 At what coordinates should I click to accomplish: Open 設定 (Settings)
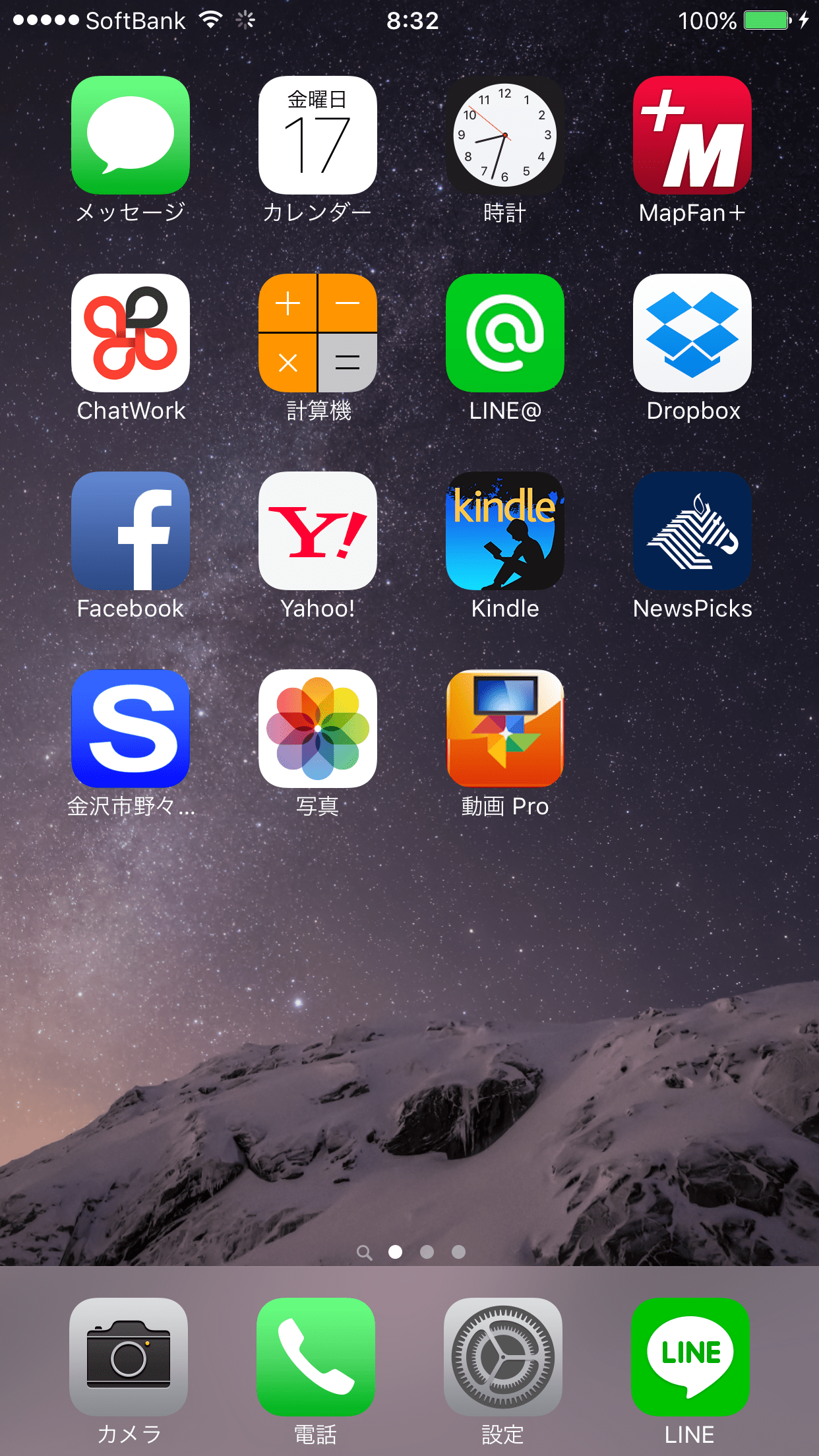point(503,1357)
